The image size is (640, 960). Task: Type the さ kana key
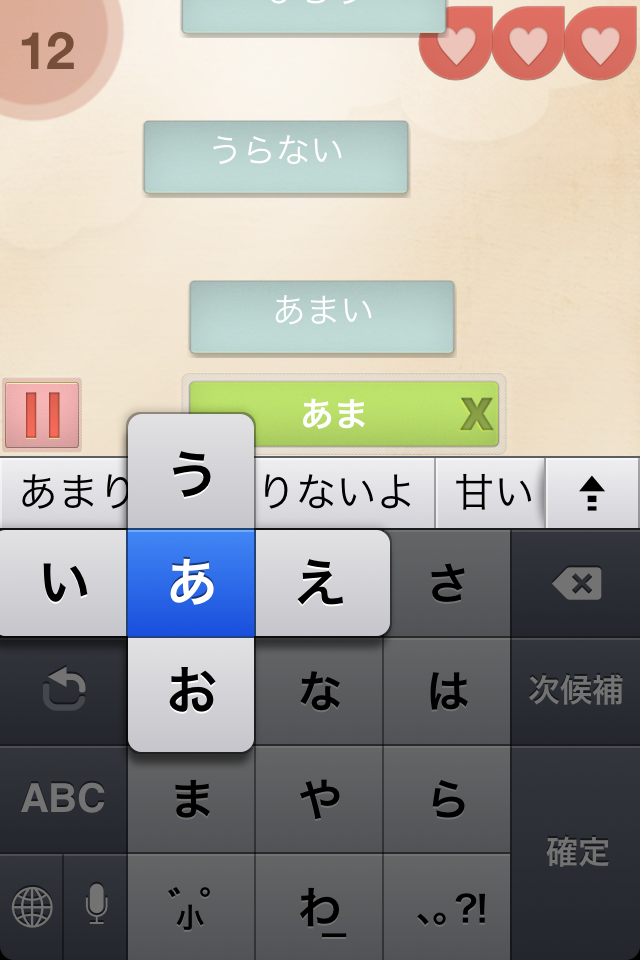click(x=448, y=583)
